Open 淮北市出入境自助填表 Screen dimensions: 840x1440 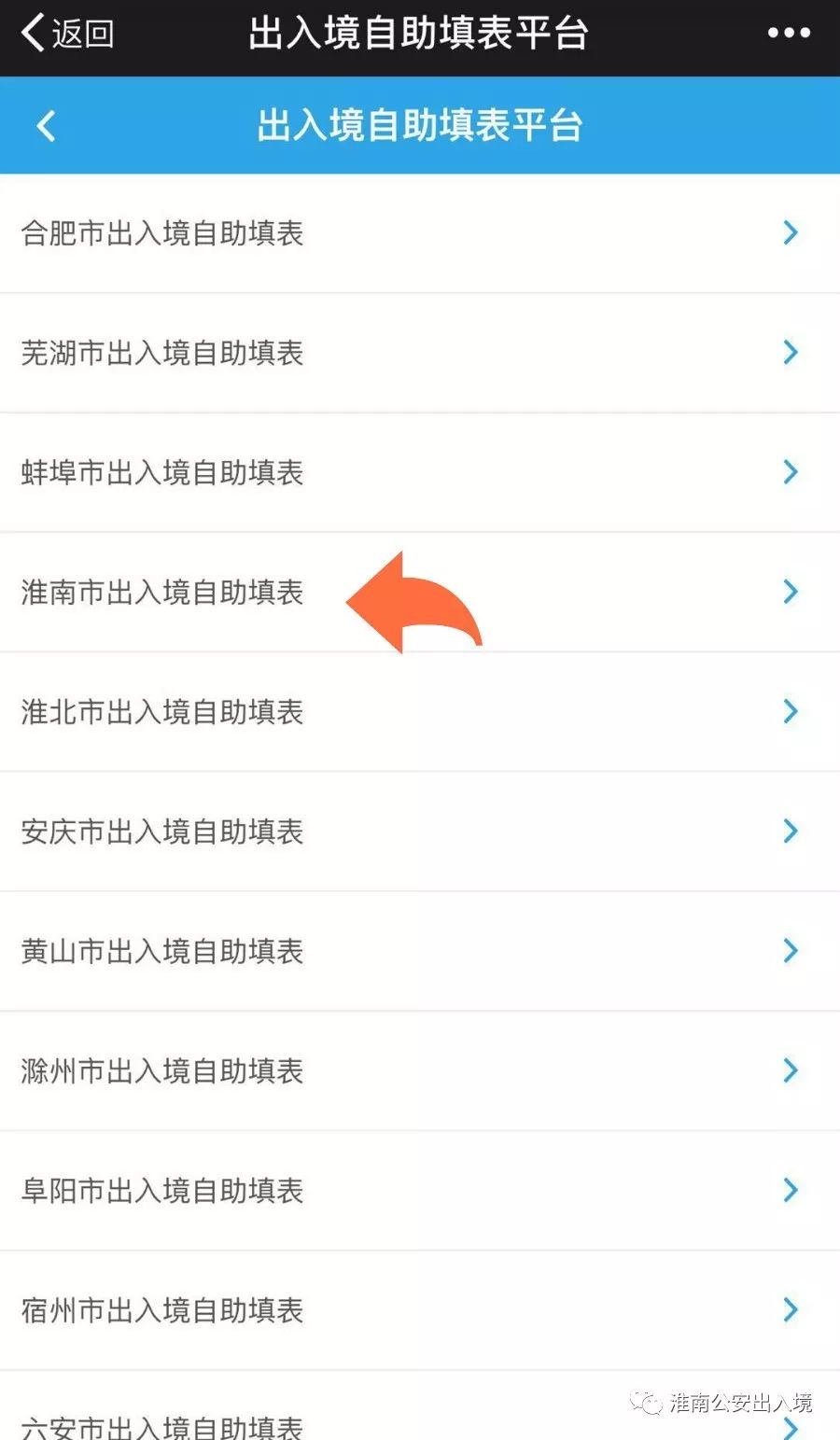[420, 712]
